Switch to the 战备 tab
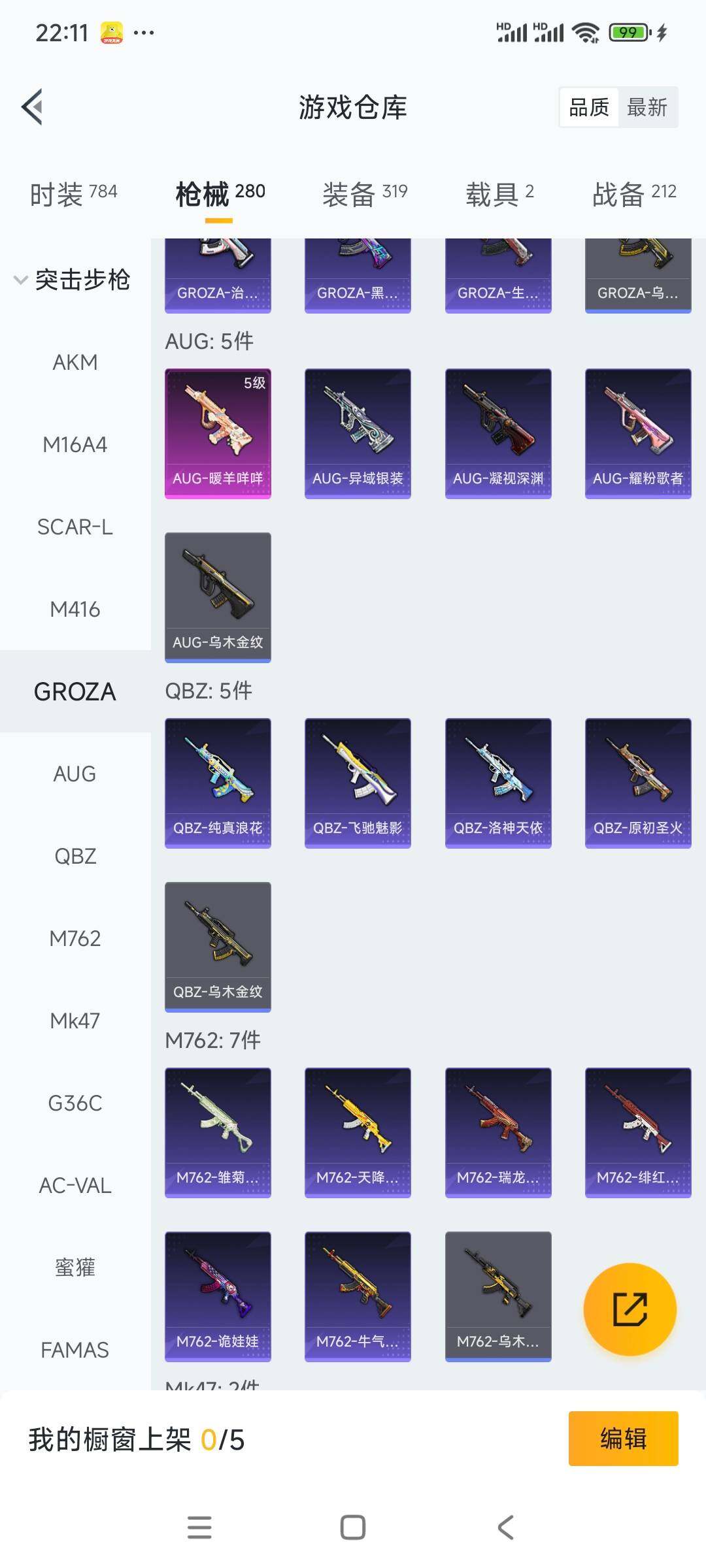 tap(633, 193)
